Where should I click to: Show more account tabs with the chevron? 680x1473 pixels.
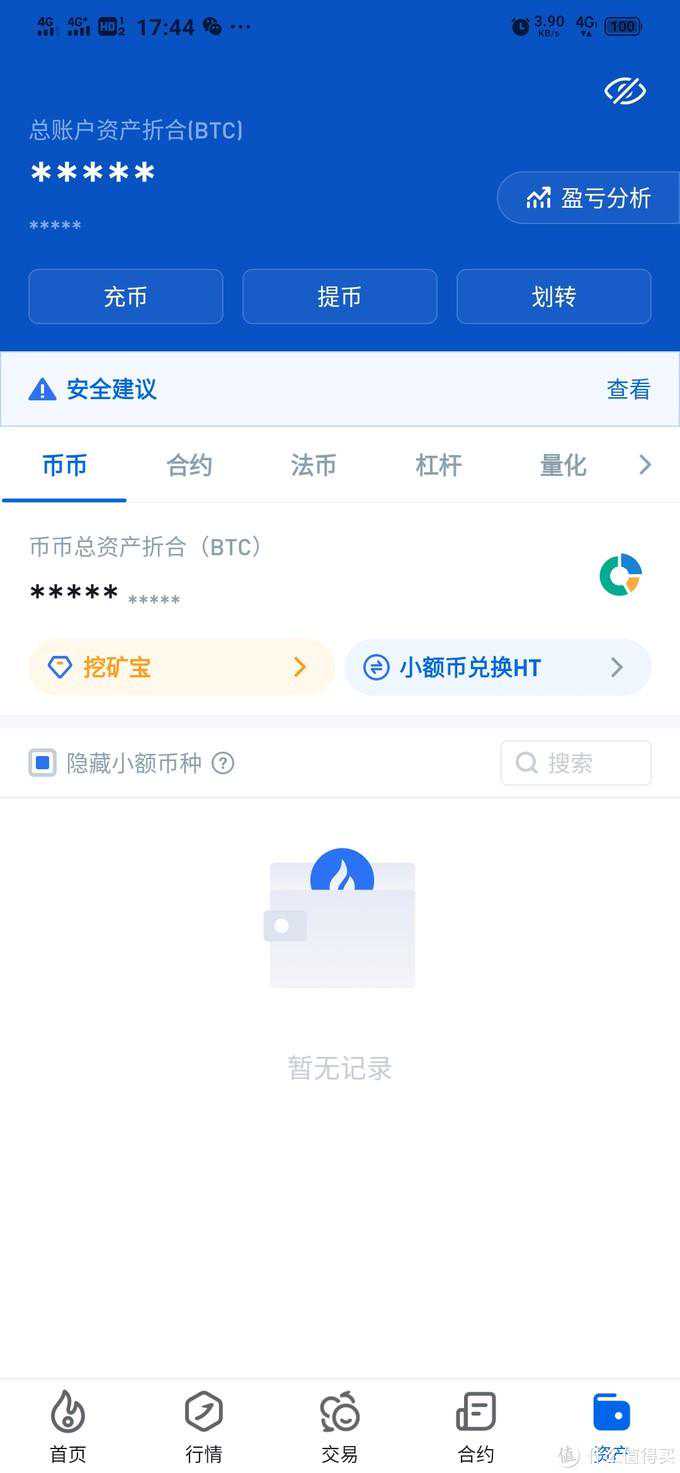645,465
